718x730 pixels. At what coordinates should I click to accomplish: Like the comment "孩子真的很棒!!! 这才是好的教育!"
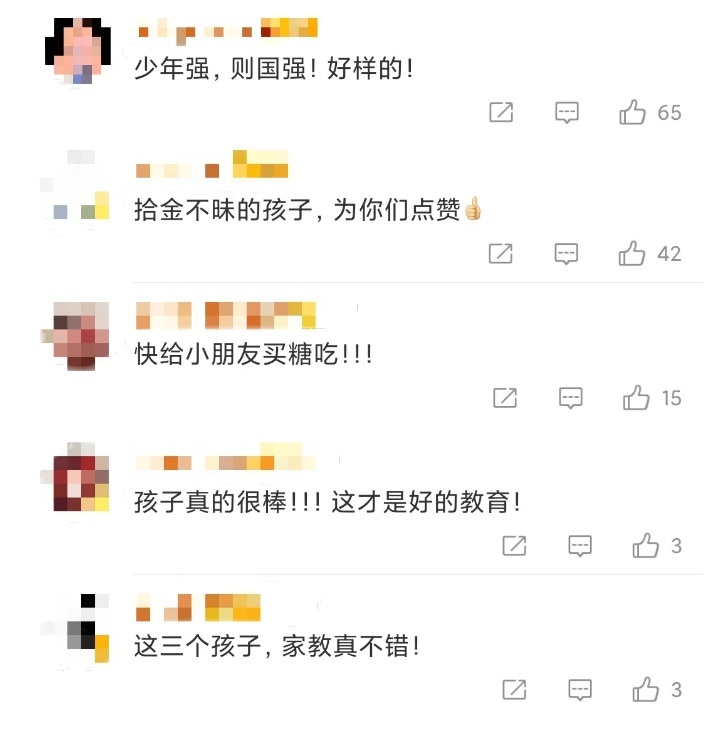pyautogui.click(x=646, y=545)
